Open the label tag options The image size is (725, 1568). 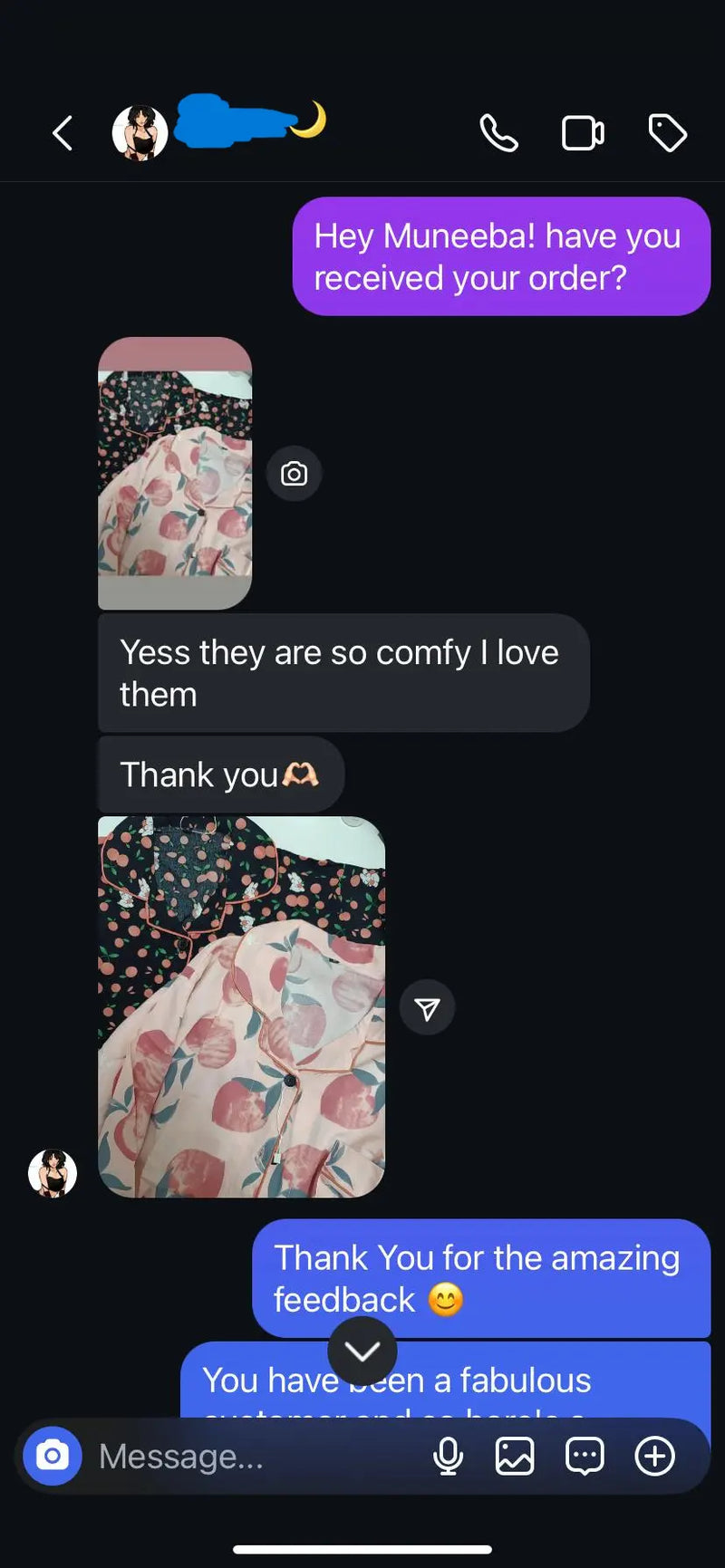click(668, 133)
